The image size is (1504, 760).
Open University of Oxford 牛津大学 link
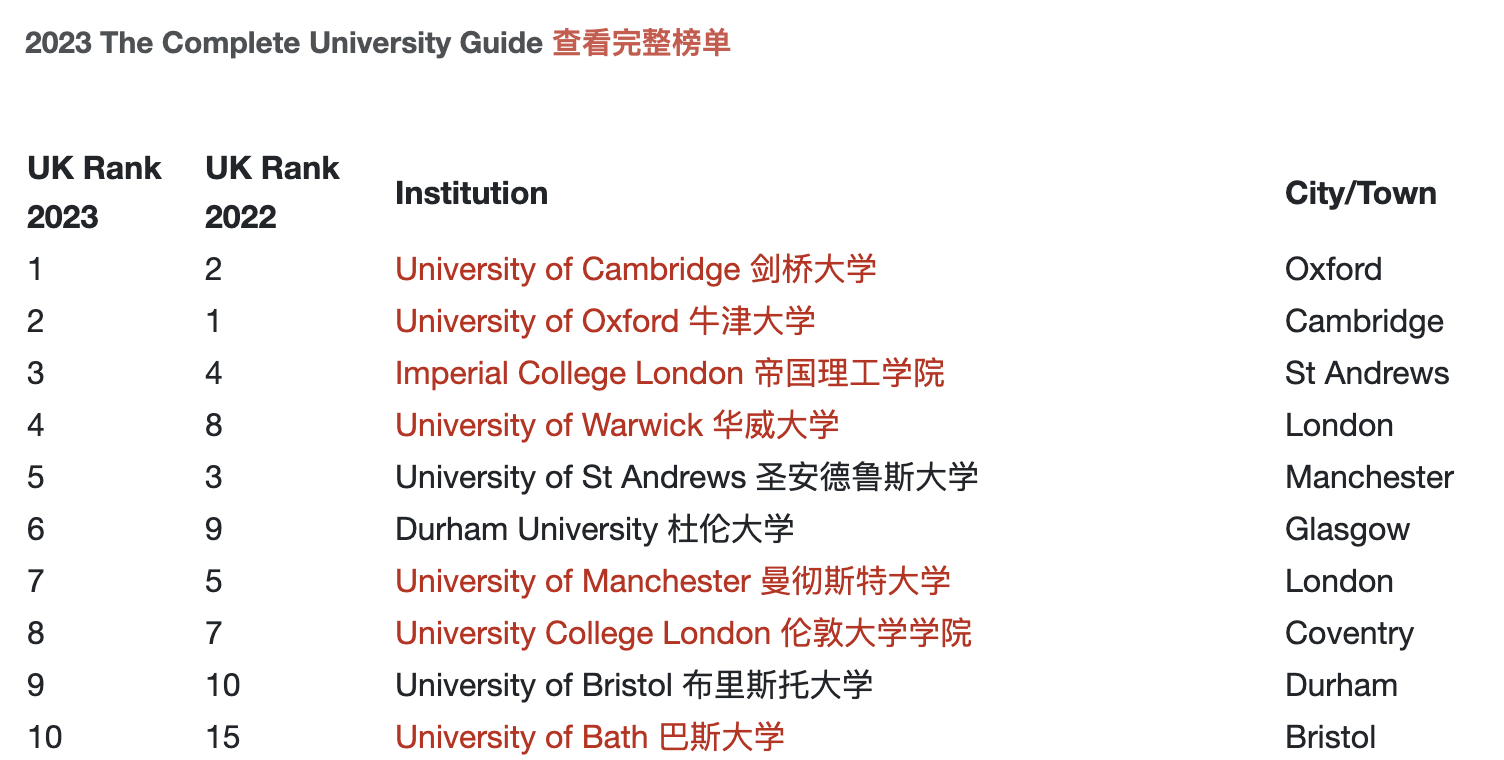coord(604,321)
